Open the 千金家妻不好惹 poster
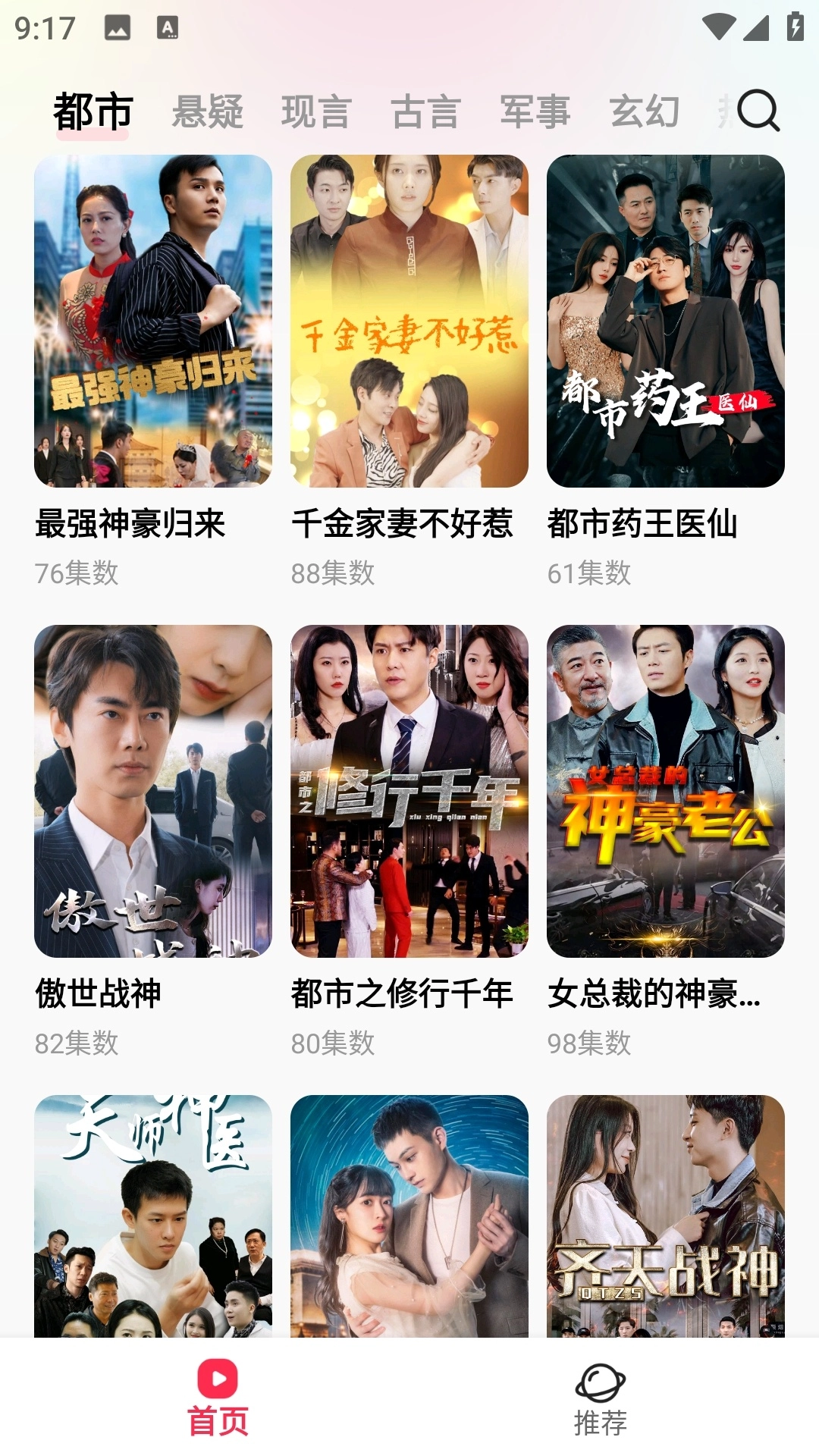Viewport: 819px width, 1456px height. tap(408, 322)
